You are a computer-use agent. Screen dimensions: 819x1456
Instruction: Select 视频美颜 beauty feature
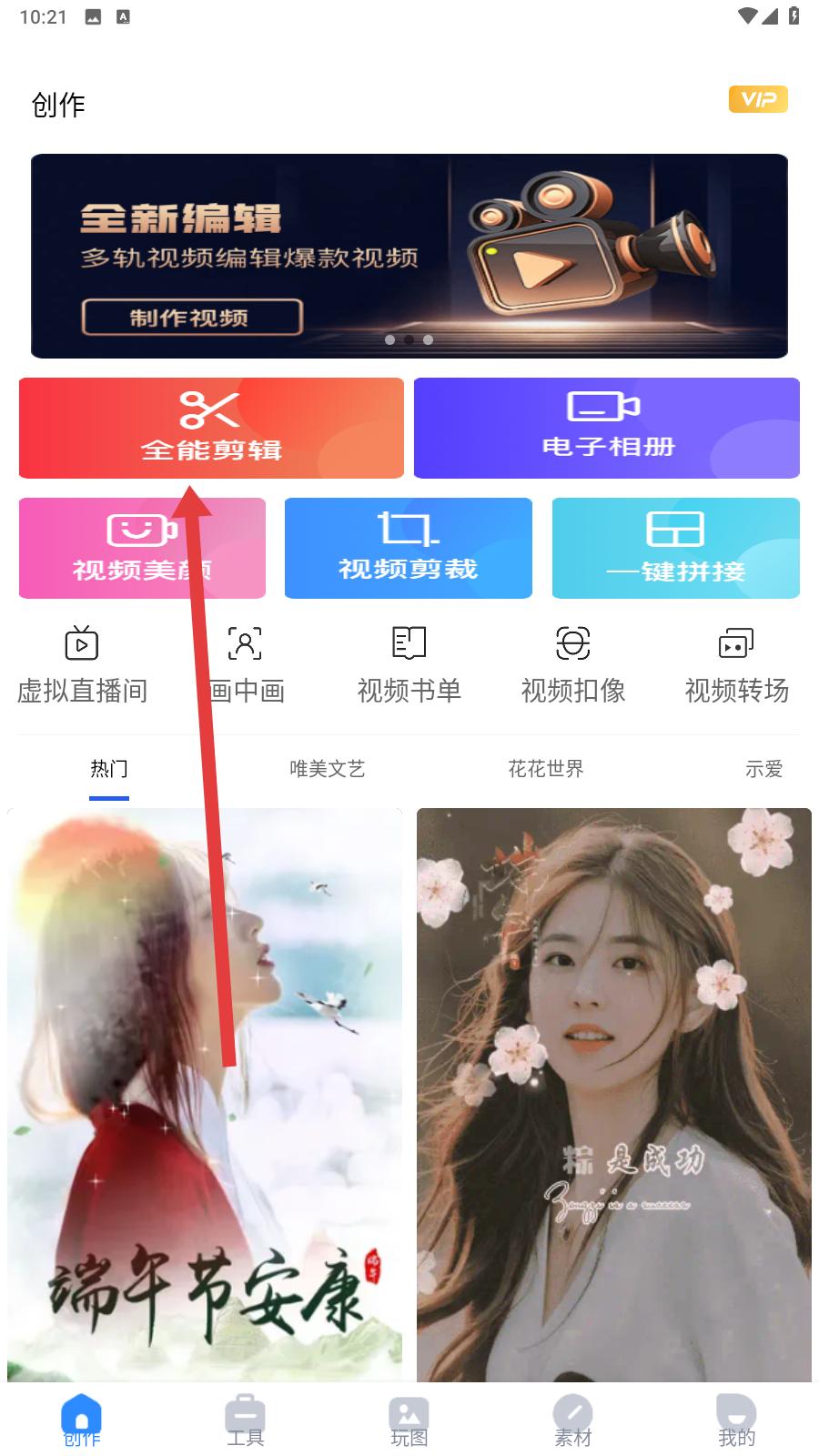(x=142, y=548)
